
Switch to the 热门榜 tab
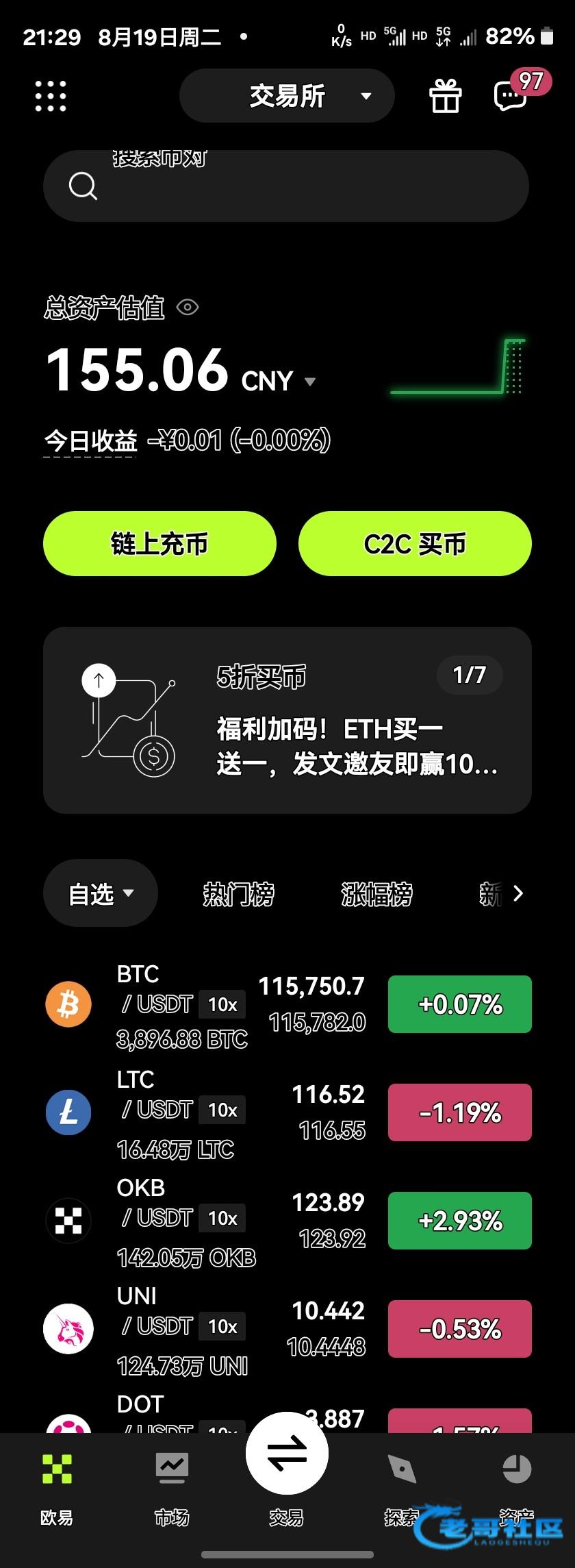click(238, 894)
